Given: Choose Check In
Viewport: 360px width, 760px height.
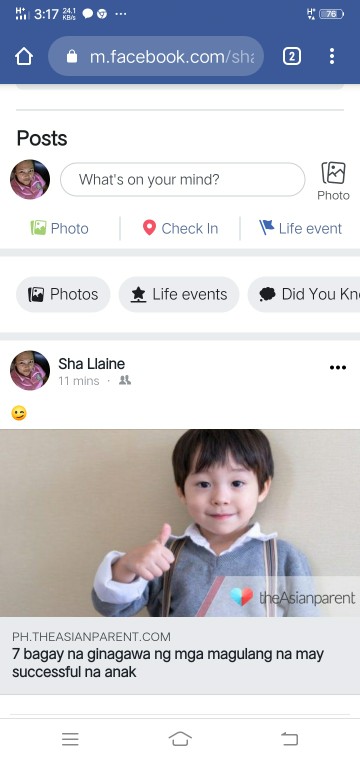Looking at the screenshot, I should point(180,228).
